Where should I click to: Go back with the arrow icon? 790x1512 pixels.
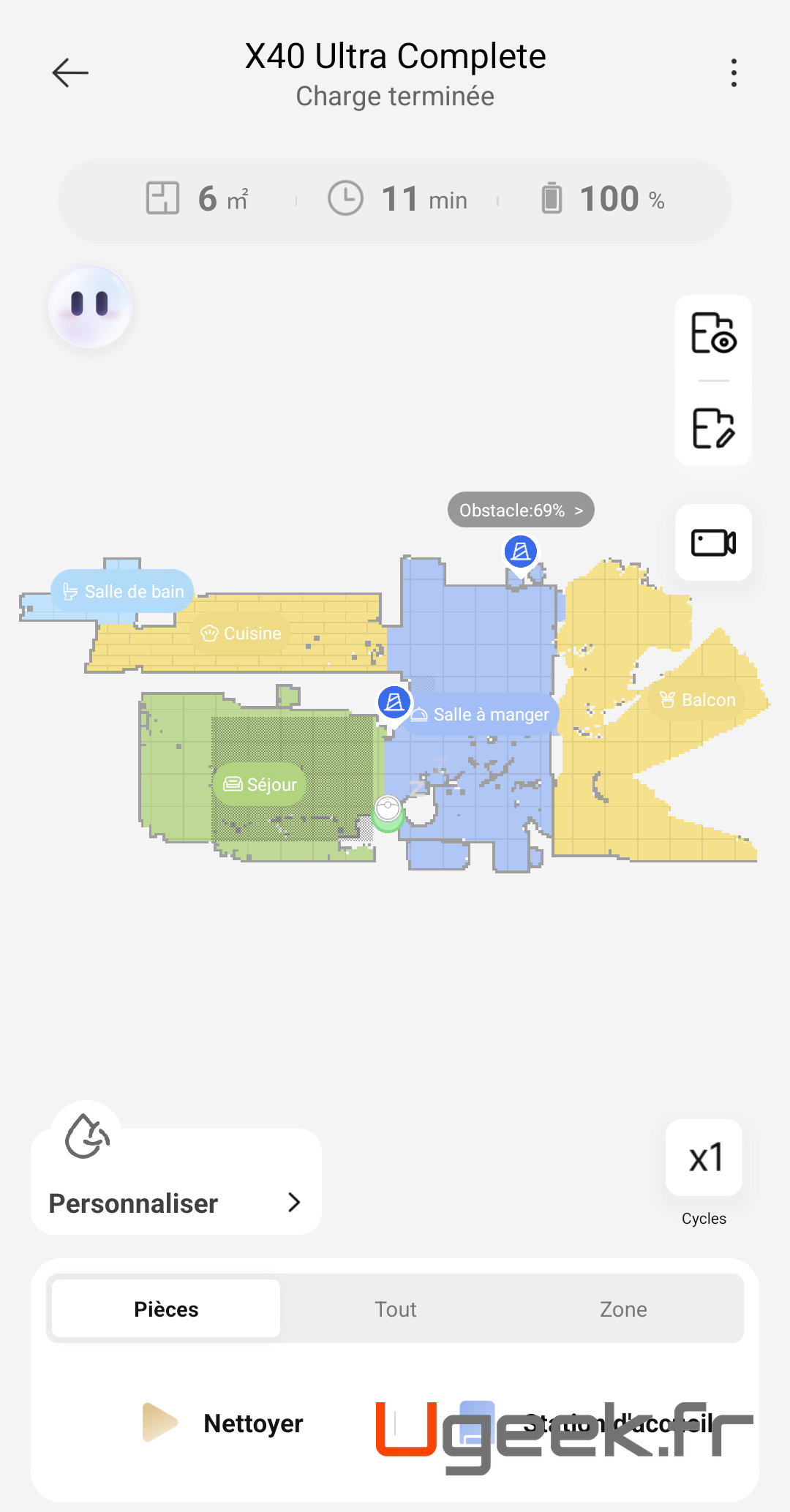tap(70, 73)
